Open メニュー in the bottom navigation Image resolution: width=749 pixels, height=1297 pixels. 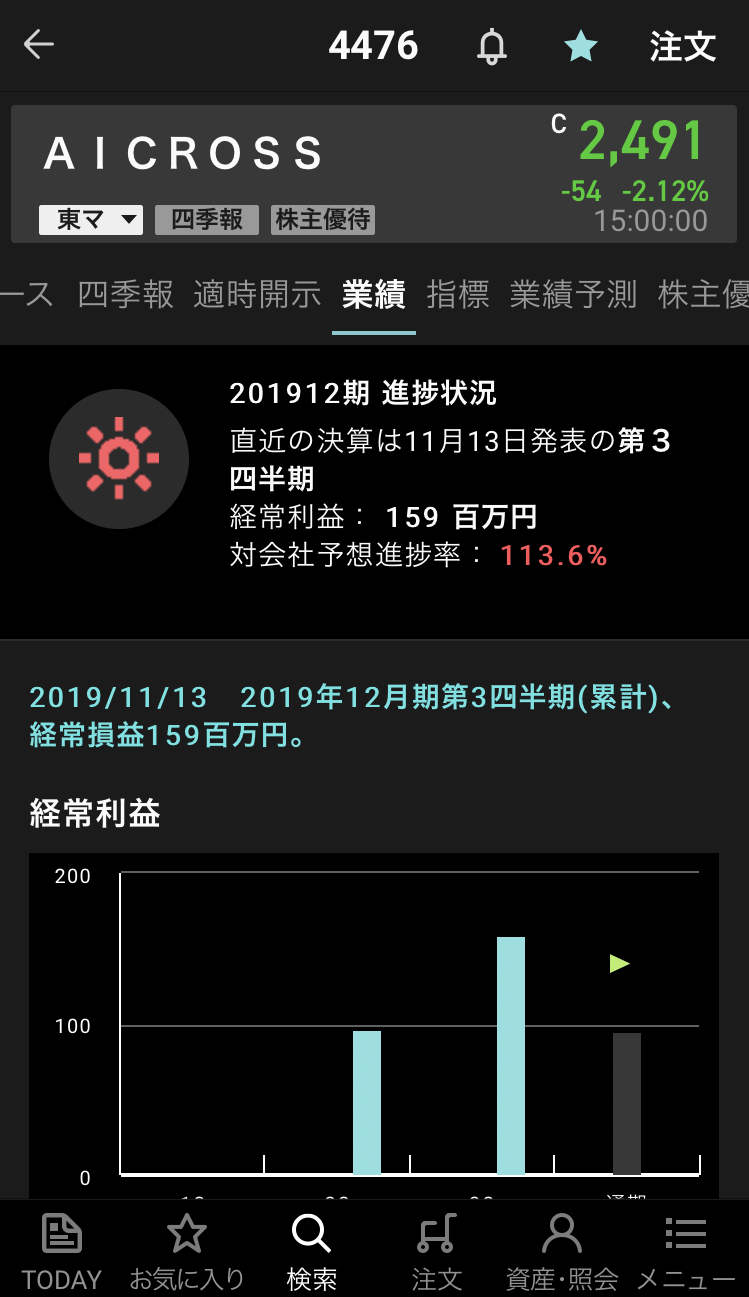pos(686,1251)
